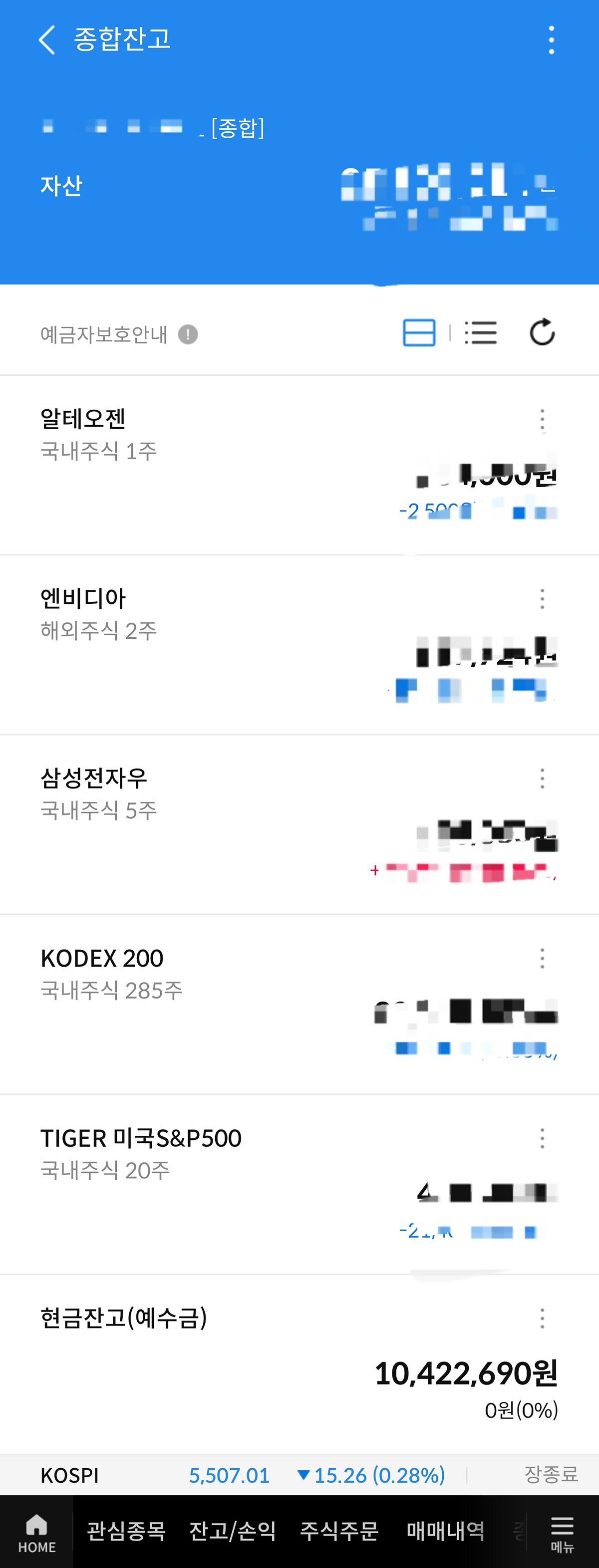Switch to card view layout
Viewport: 599px width, 1568px height.
(419, 333)
